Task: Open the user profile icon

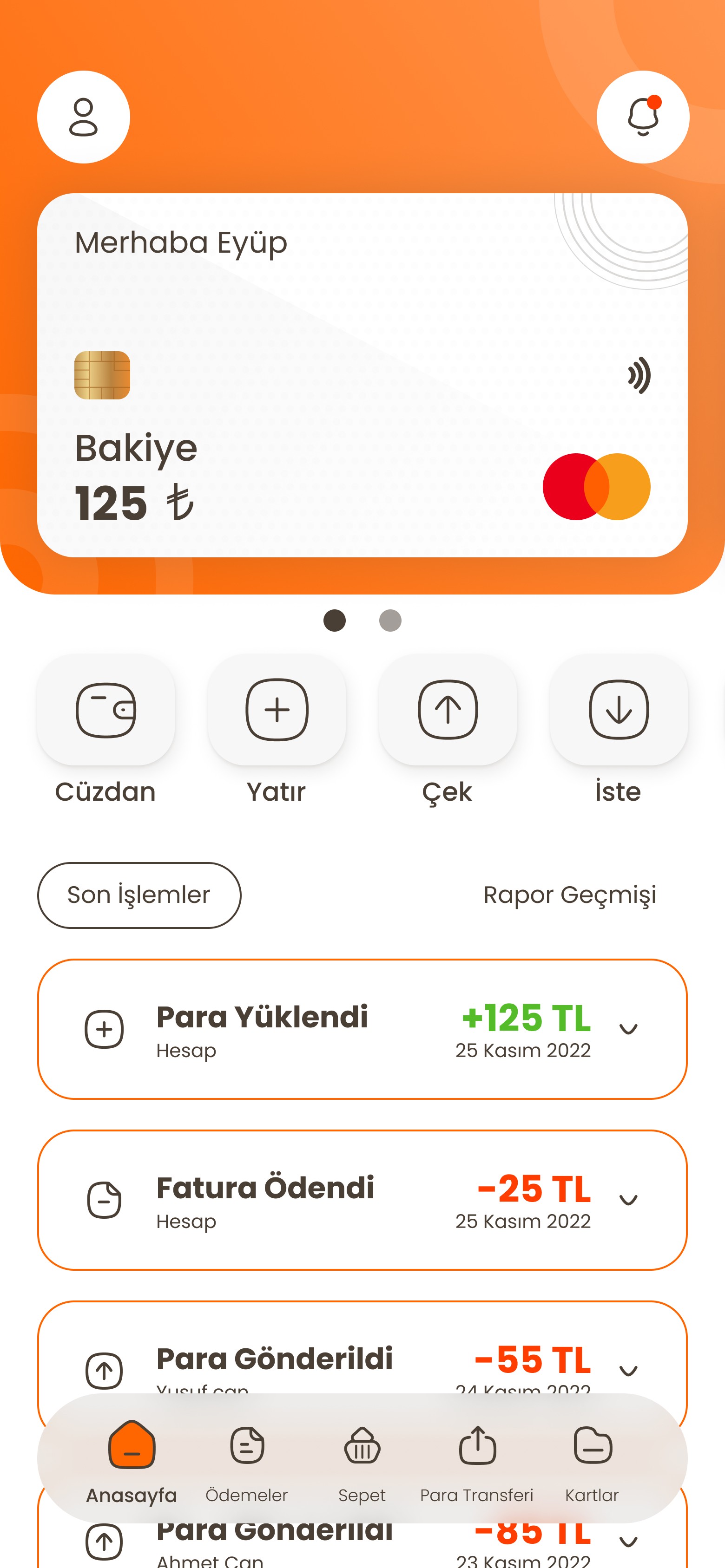Action: click(84, 117)
